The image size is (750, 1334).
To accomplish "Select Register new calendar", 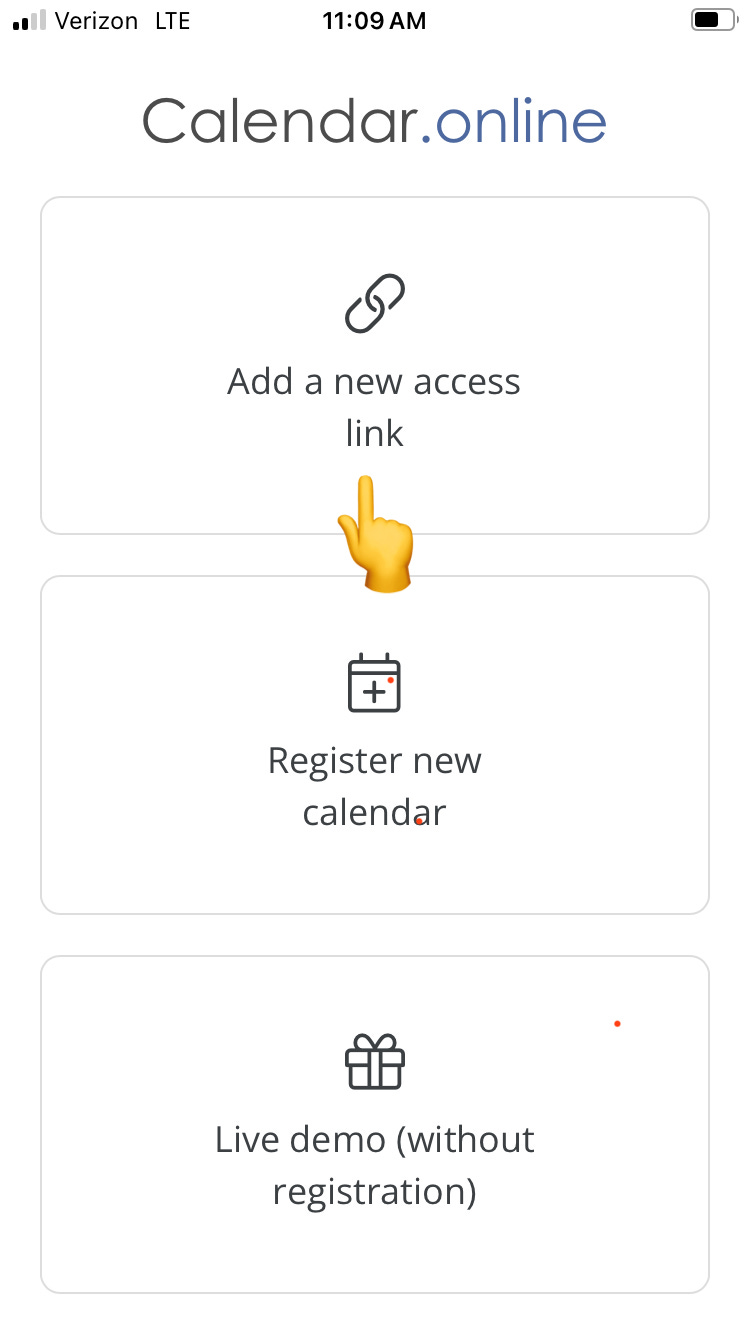I will (x=374, y=745).
